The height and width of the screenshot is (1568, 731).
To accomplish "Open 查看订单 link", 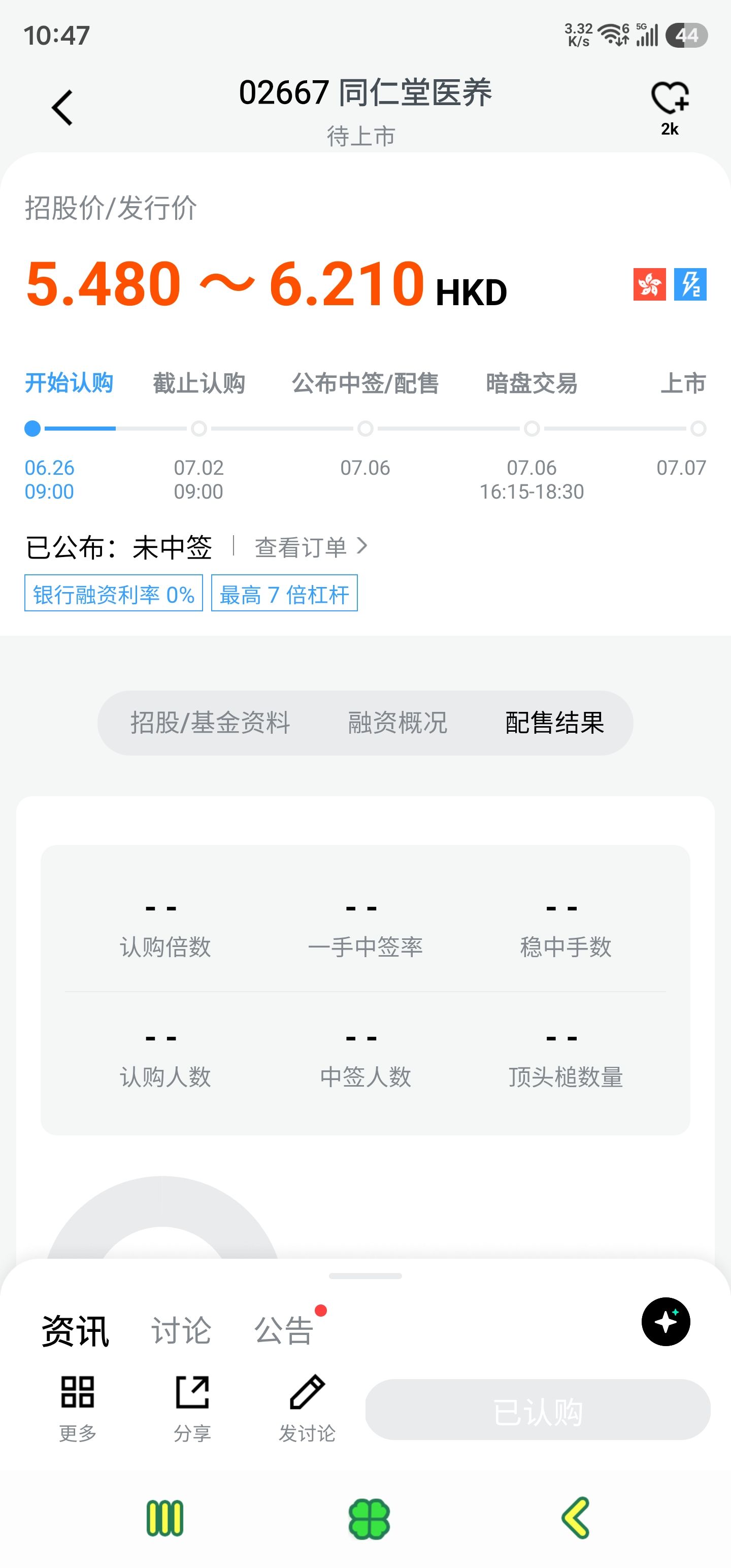I will point(311,546).
